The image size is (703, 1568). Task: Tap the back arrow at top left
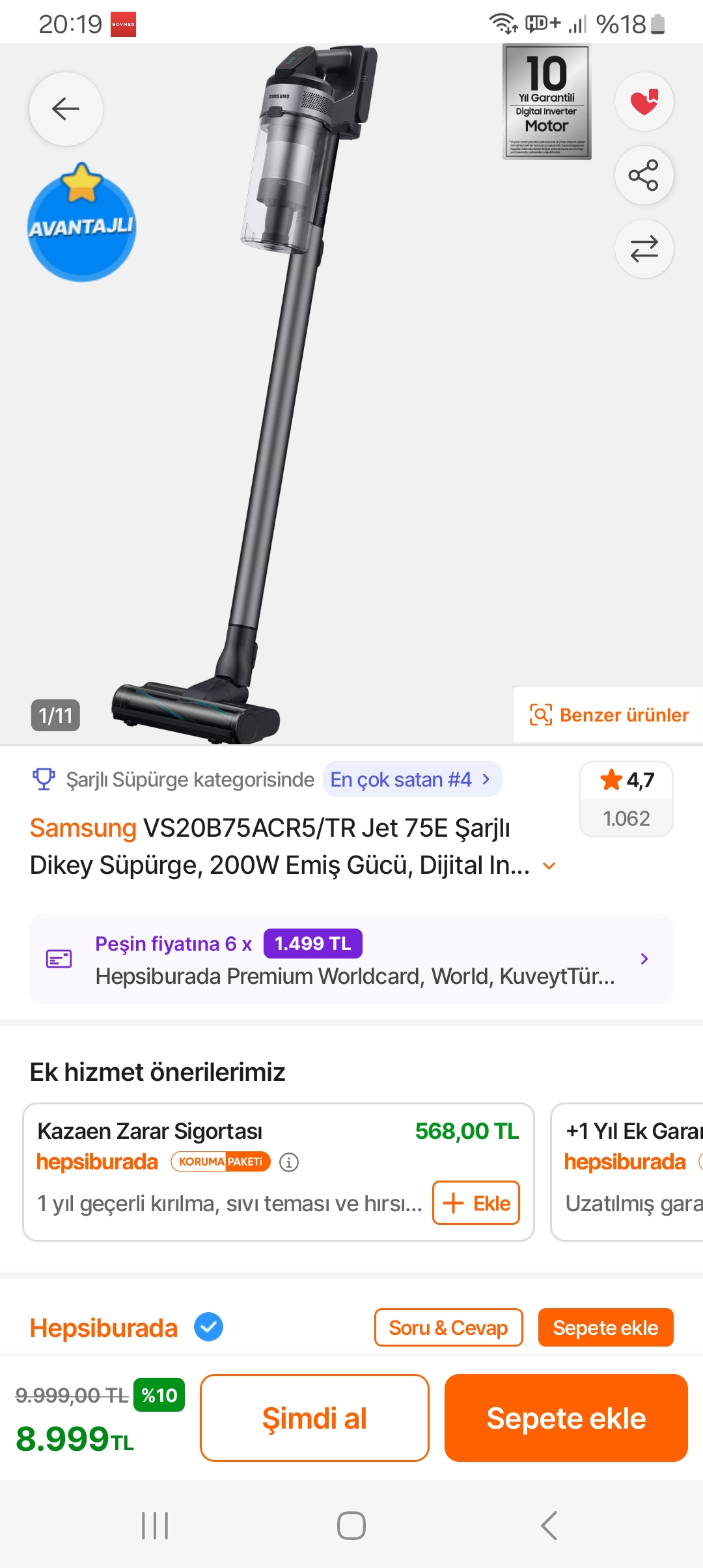click(x=65, y=109)
